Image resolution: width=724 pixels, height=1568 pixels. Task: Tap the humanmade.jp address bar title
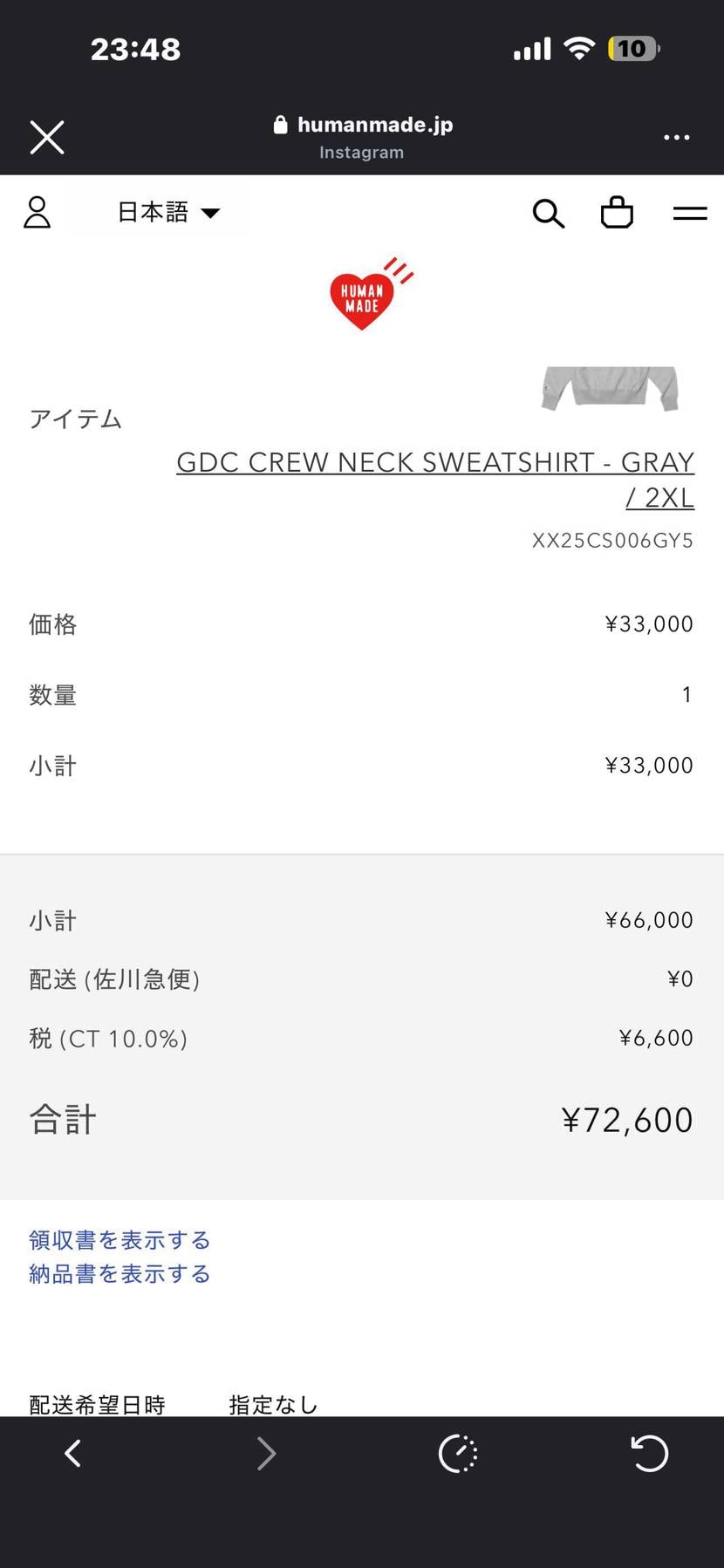pos(375,124)
